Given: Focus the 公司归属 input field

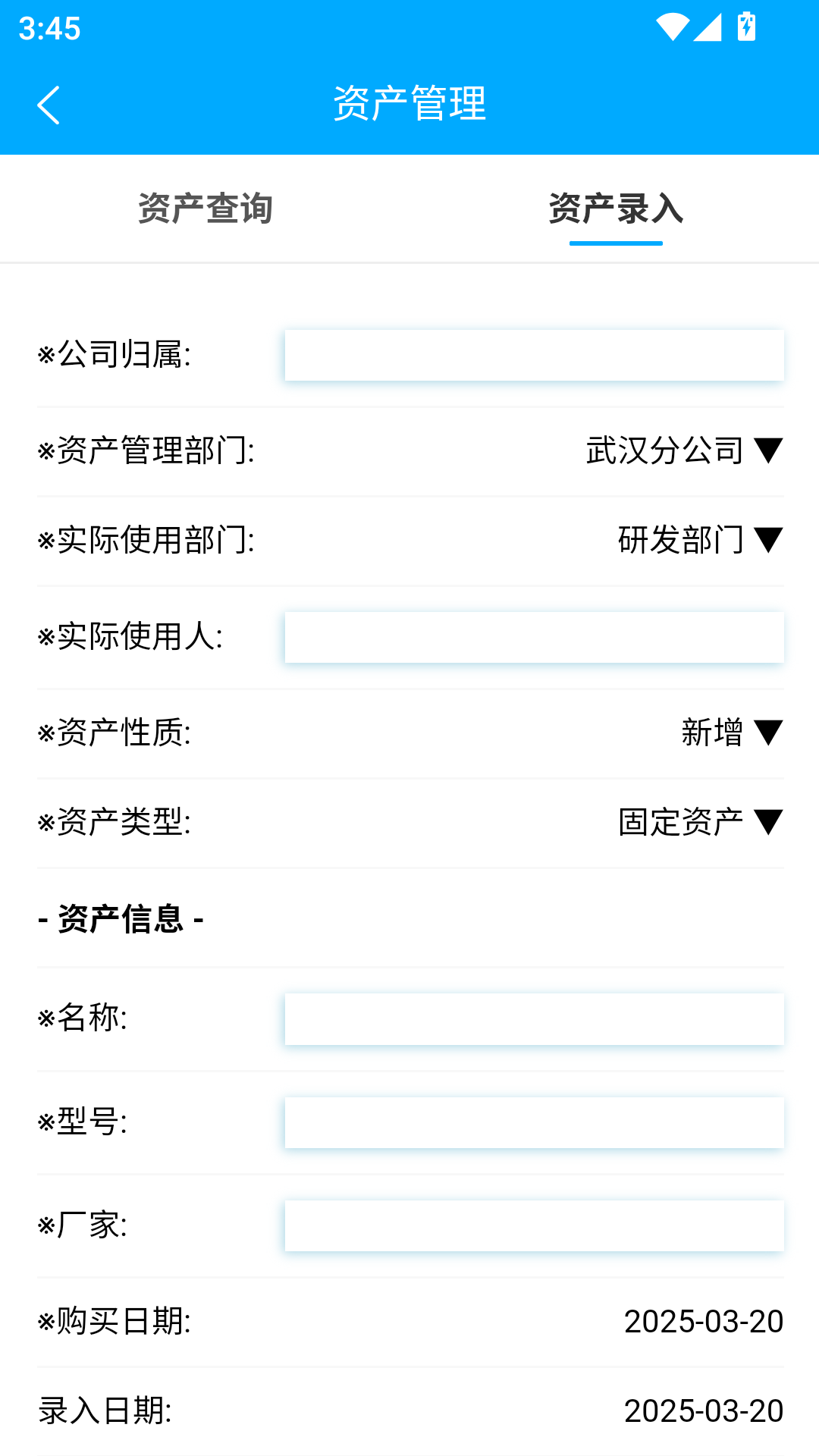Looking at the screenshot, I should click(x=534, y=355).
